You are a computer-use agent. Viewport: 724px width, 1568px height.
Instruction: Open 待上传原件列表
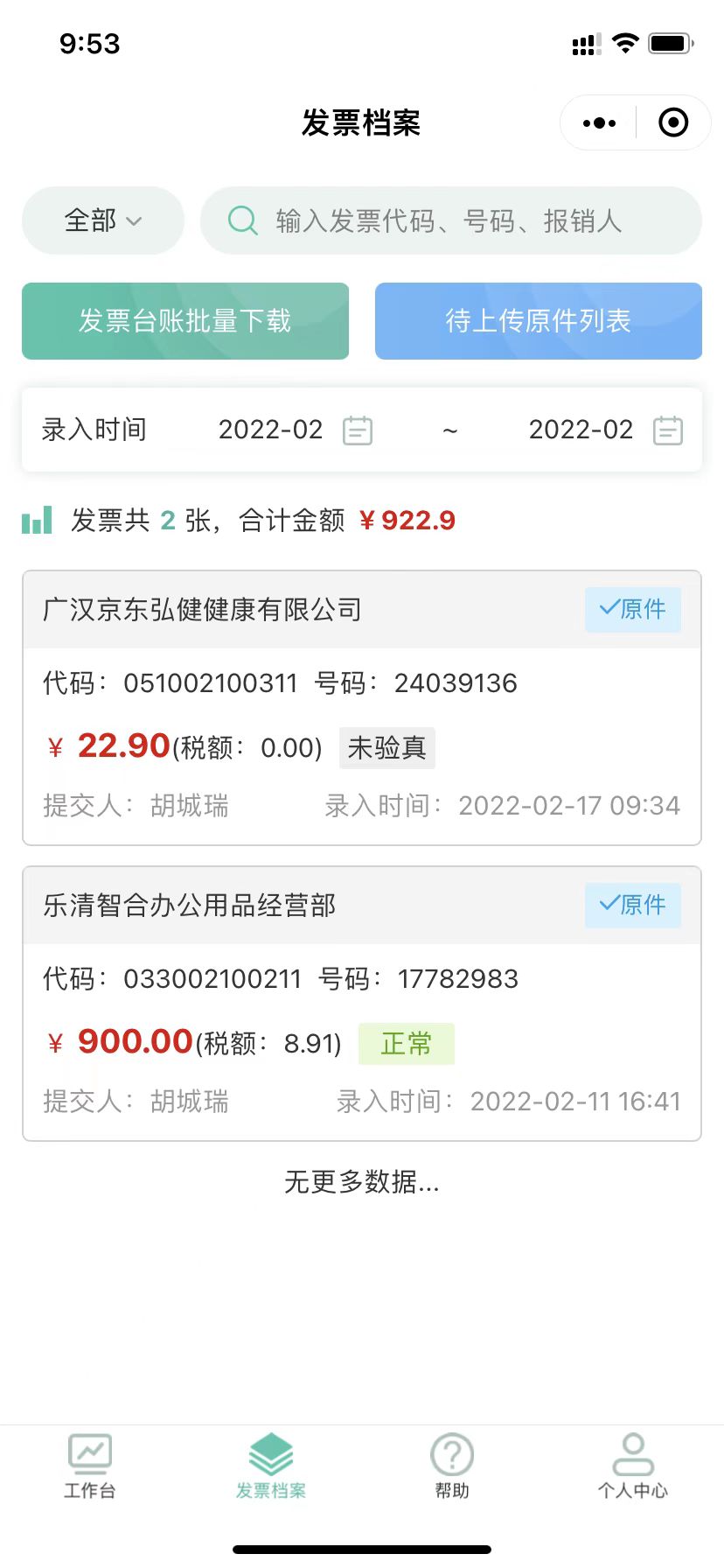click(x=538, y=321)
